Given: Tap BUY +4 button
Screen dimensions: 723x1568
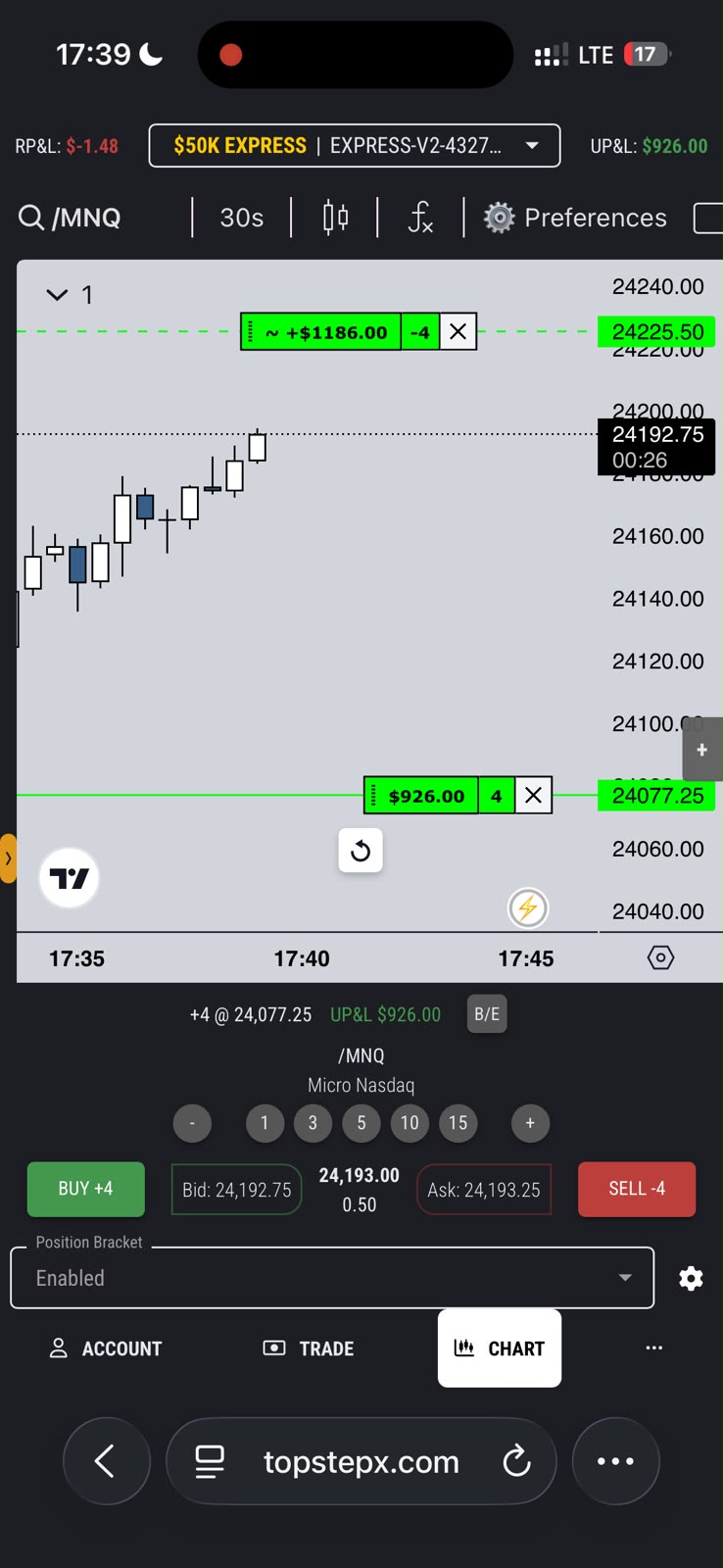Looking at the screenshot, I should (86, 1189).
